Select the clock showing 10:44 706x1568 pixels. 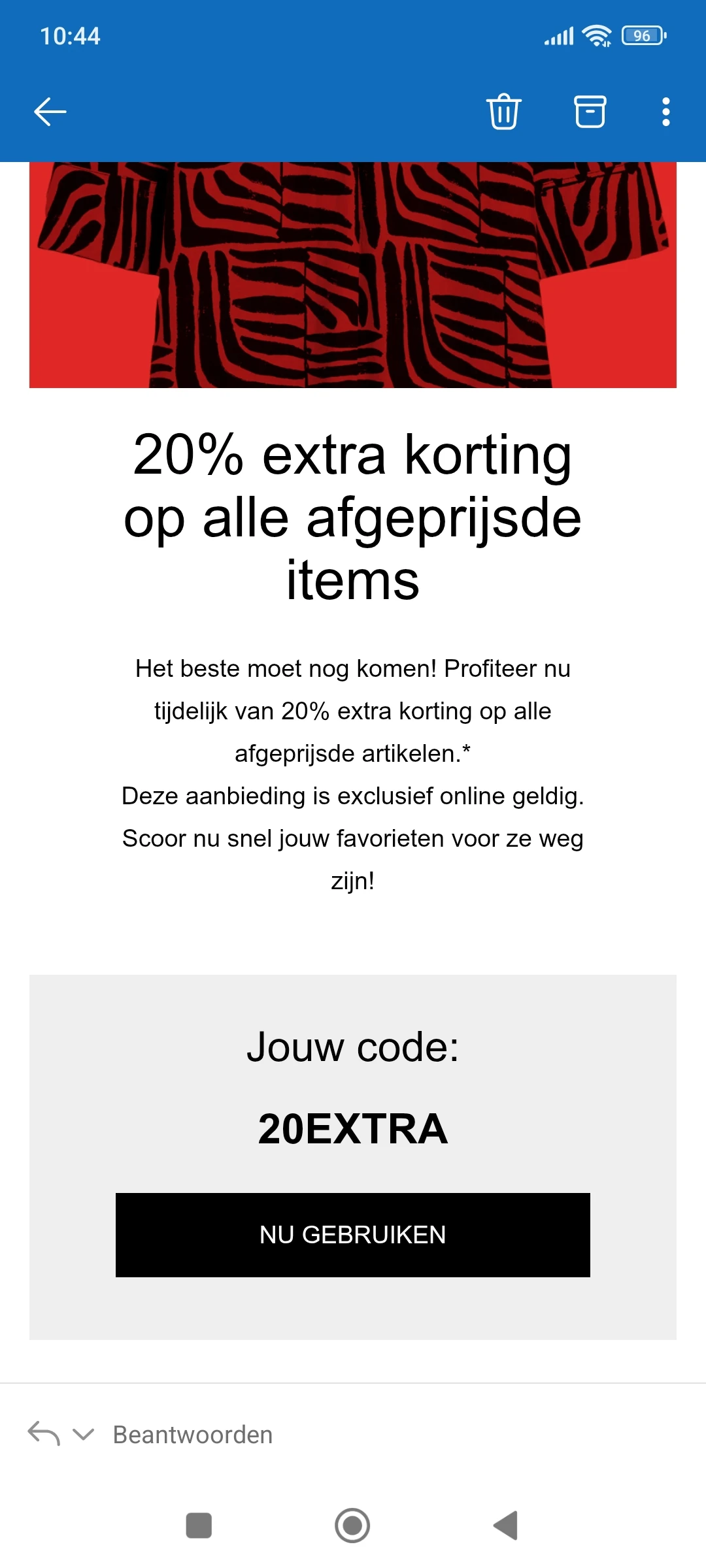(x=70, y=37)
